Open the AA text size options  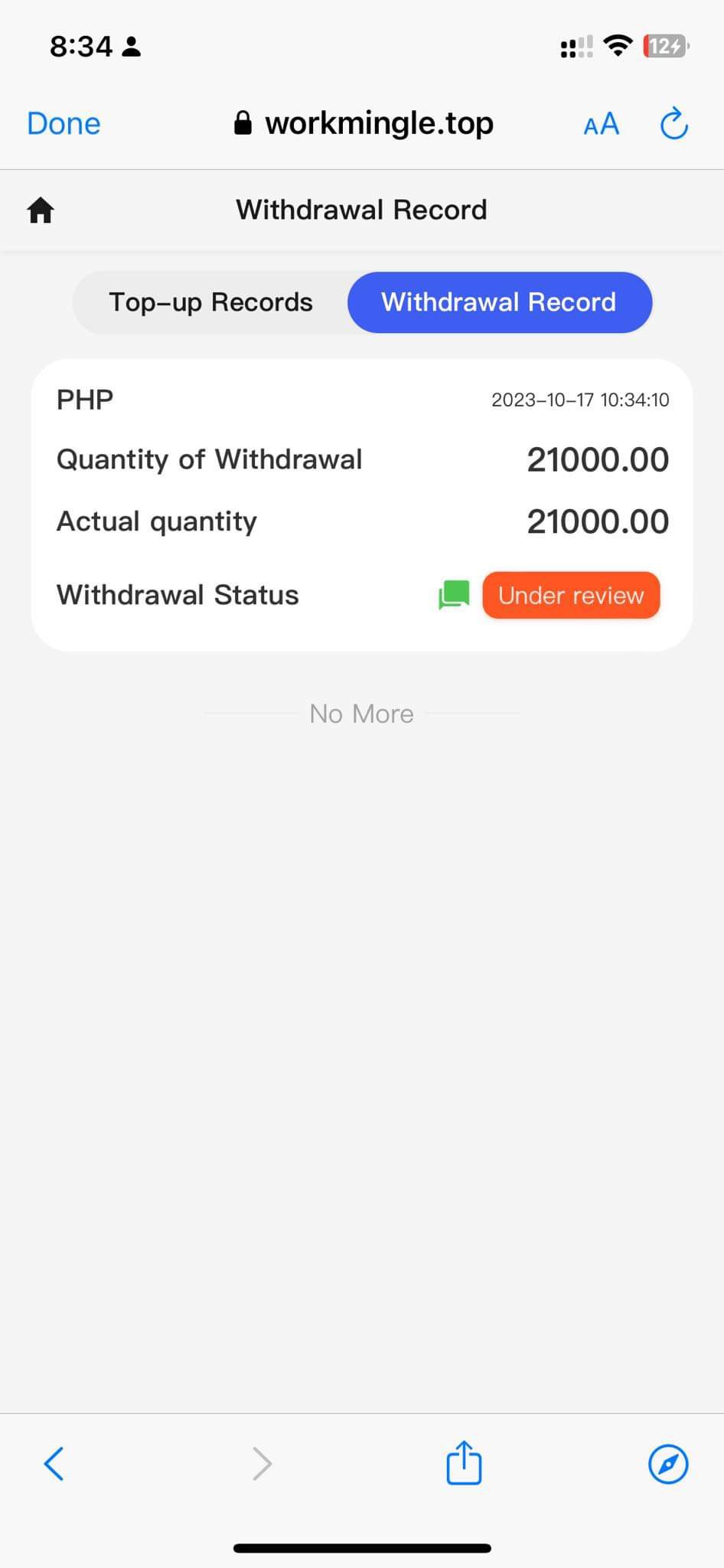(x=601, y=124)
